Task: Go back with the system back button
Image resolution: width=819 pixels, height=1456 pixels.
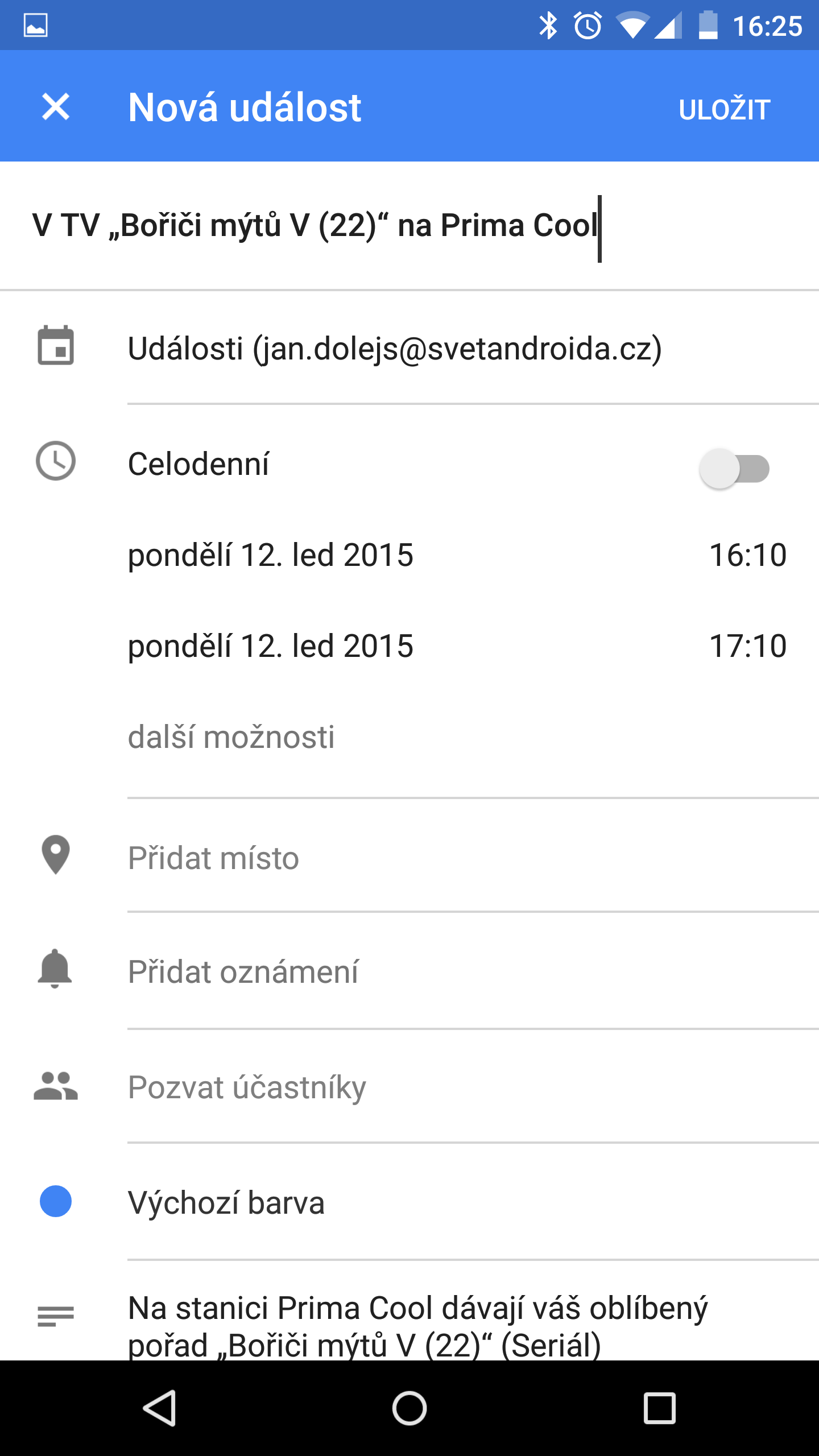Action: (x=159, y=1408)
